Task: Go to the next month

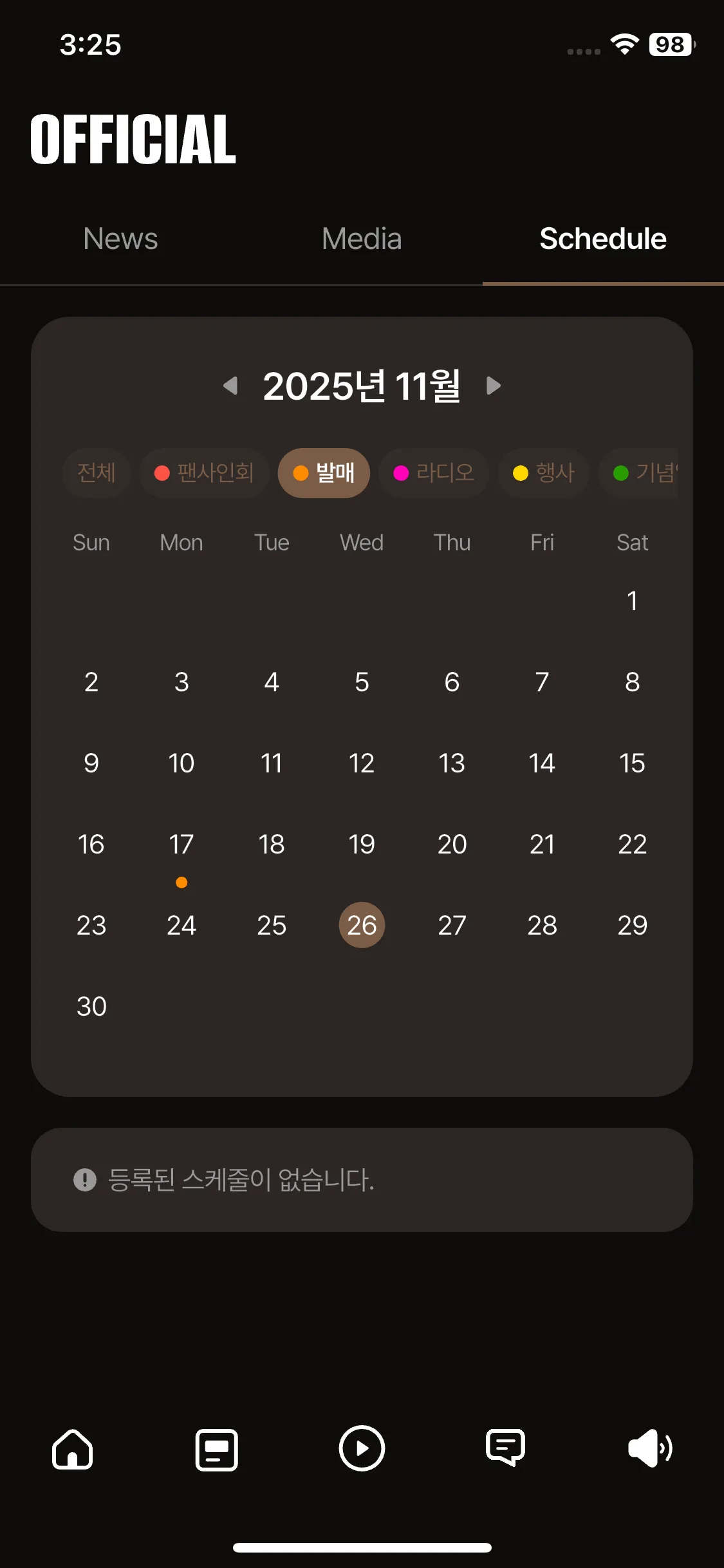Action: 493,386
